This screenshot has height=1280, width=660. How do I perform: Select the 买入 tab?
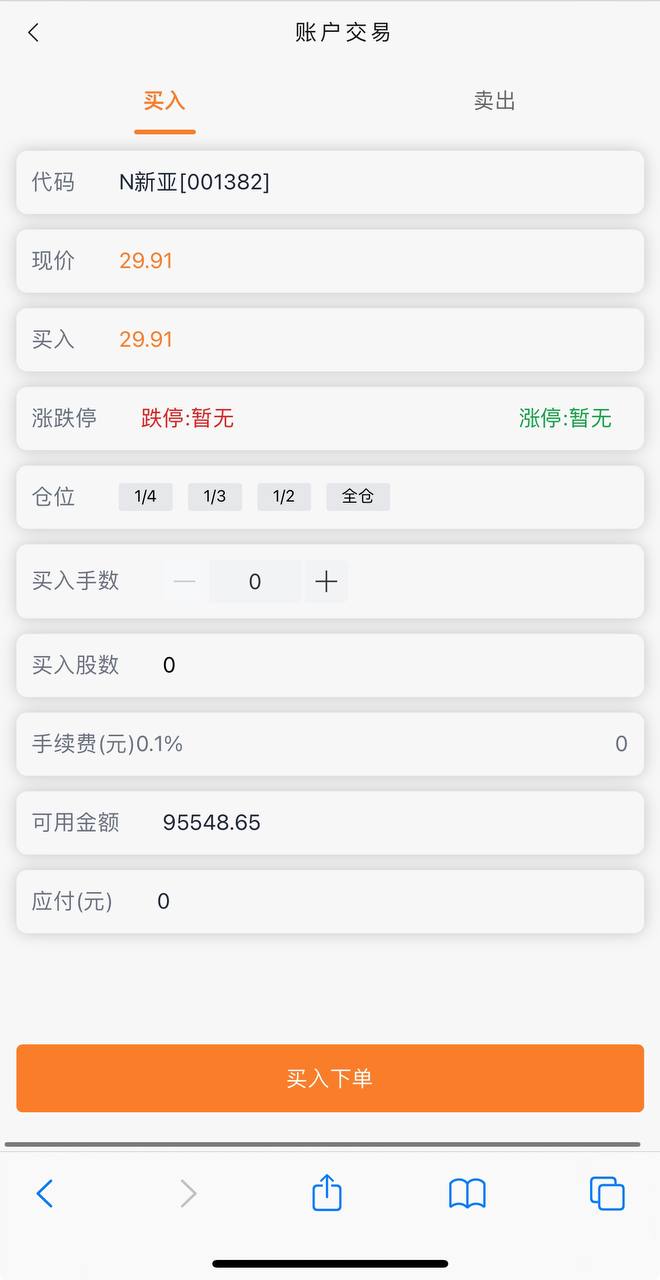[x=165, y=101]
